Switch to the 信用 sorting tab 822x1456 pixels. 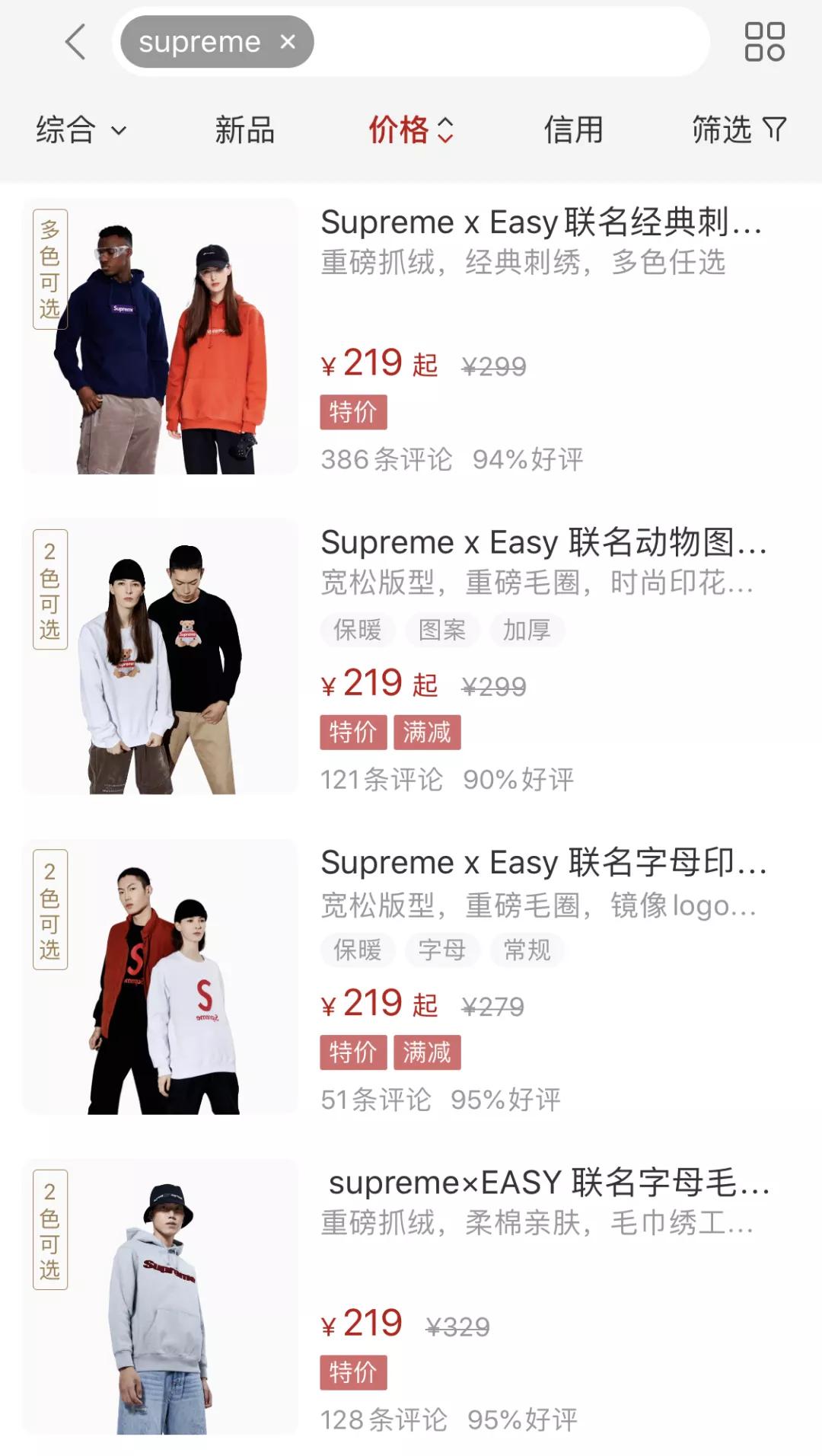pyautogui.click(x=575, y=129)
